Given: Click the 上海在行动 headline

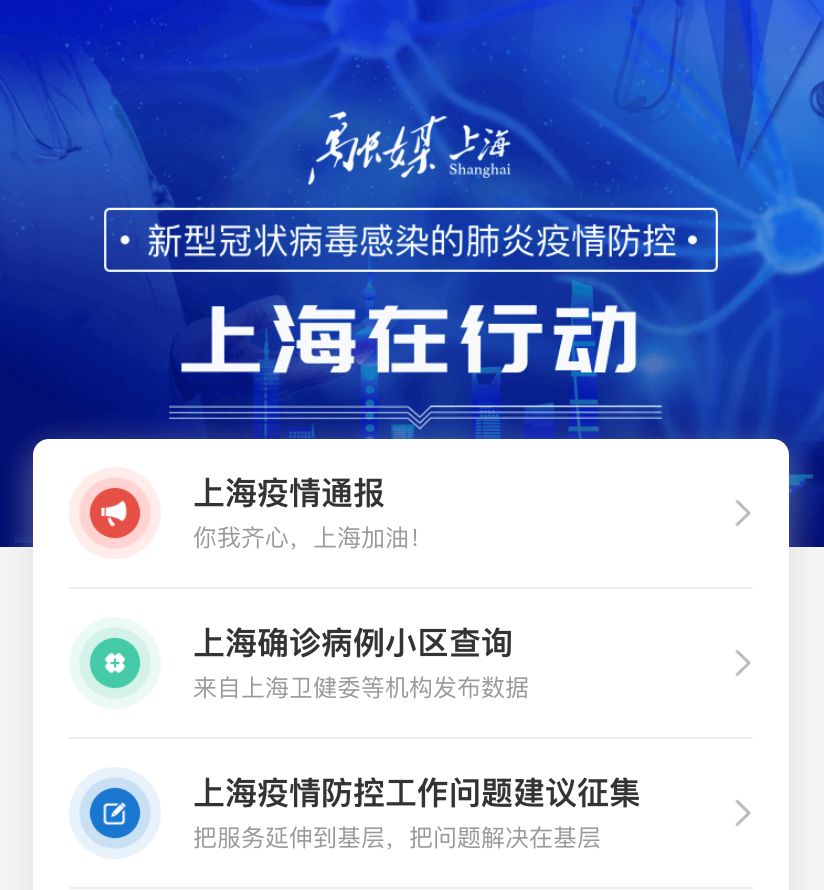Looking at the screenshot, I should pos(411,337).
